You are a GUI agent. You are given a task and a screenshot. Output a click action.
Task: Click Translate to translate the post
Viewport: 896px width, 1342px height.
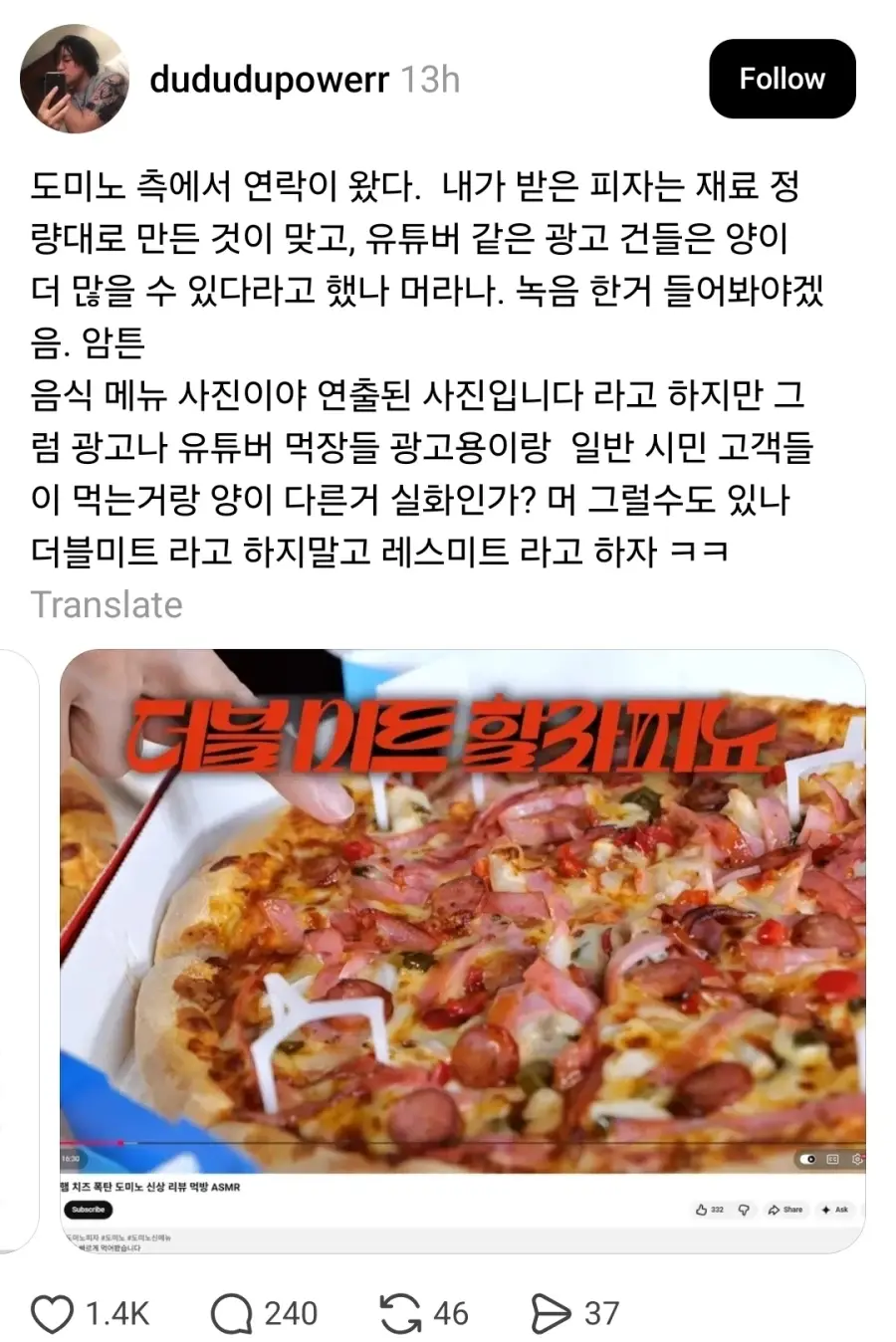(107, 603)
